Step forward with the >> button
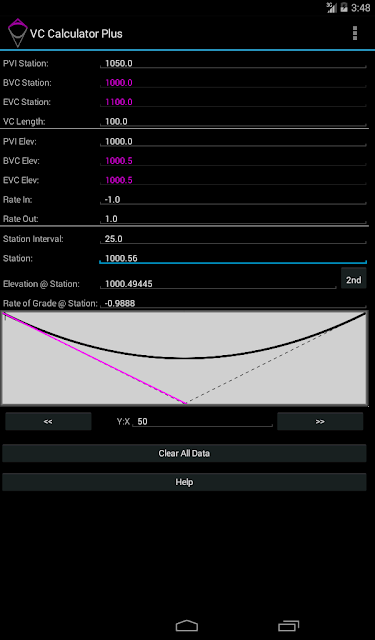 click(320, 421)
